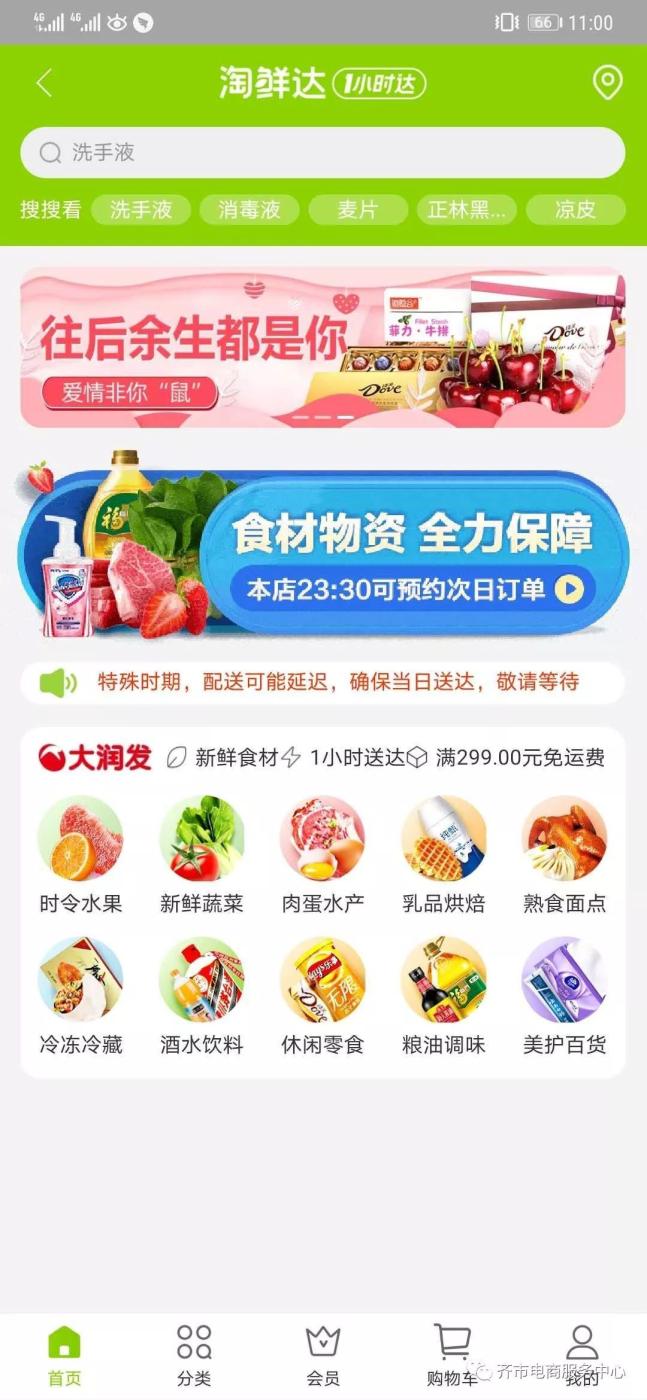Select the 凉皮 search suggestion chip

575,210
